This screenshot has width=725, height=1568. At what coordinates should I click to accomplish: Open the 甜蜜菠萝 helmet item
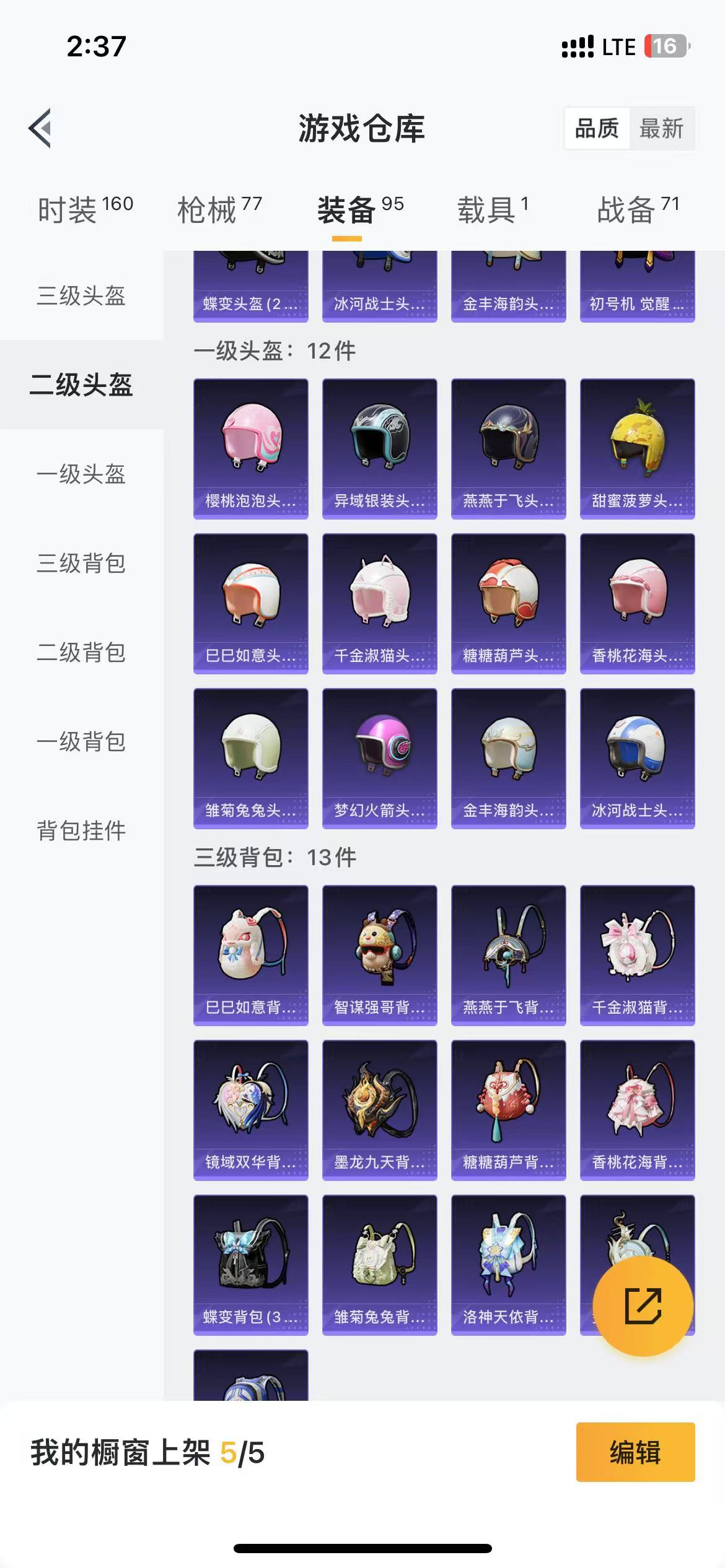637,448
